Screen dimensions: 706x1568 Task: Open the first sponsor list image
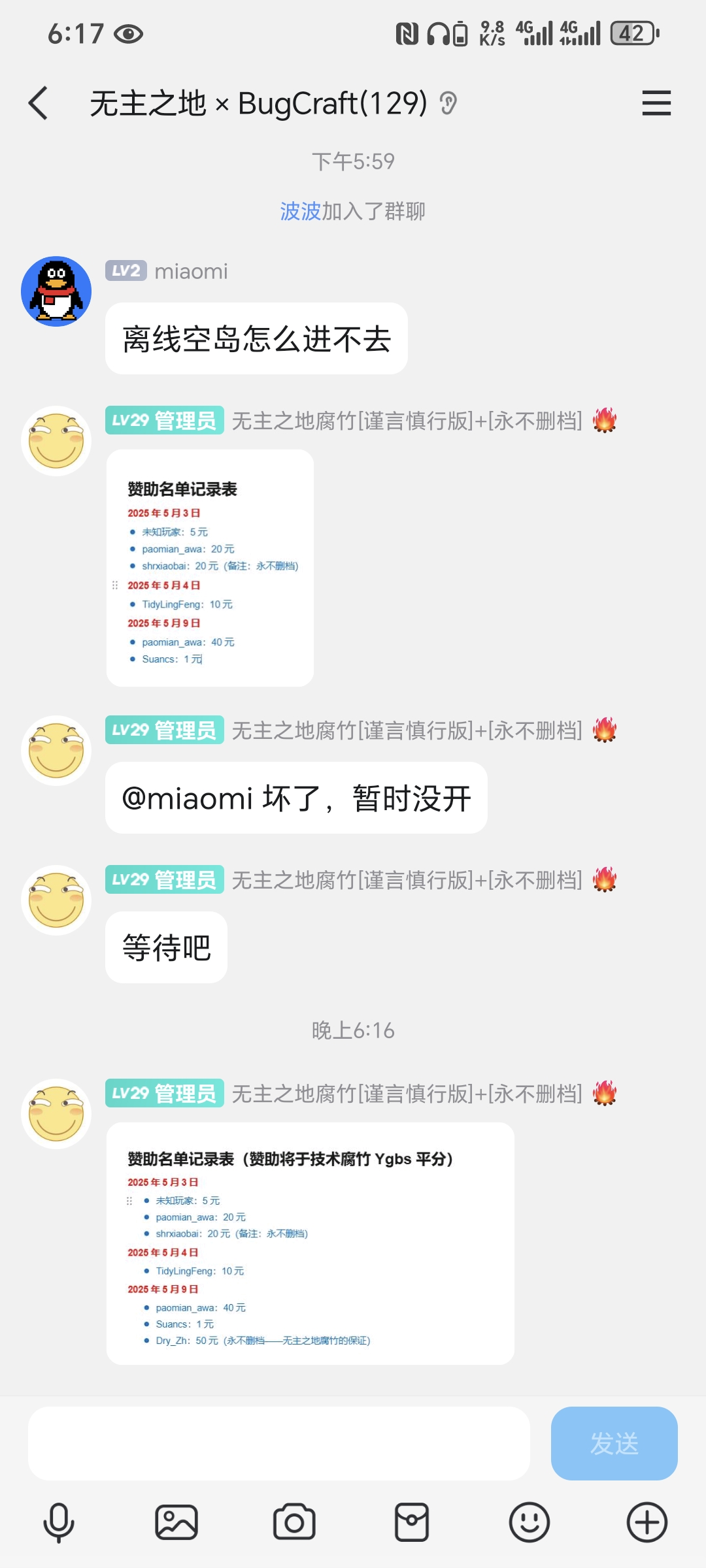click(210, 568)
